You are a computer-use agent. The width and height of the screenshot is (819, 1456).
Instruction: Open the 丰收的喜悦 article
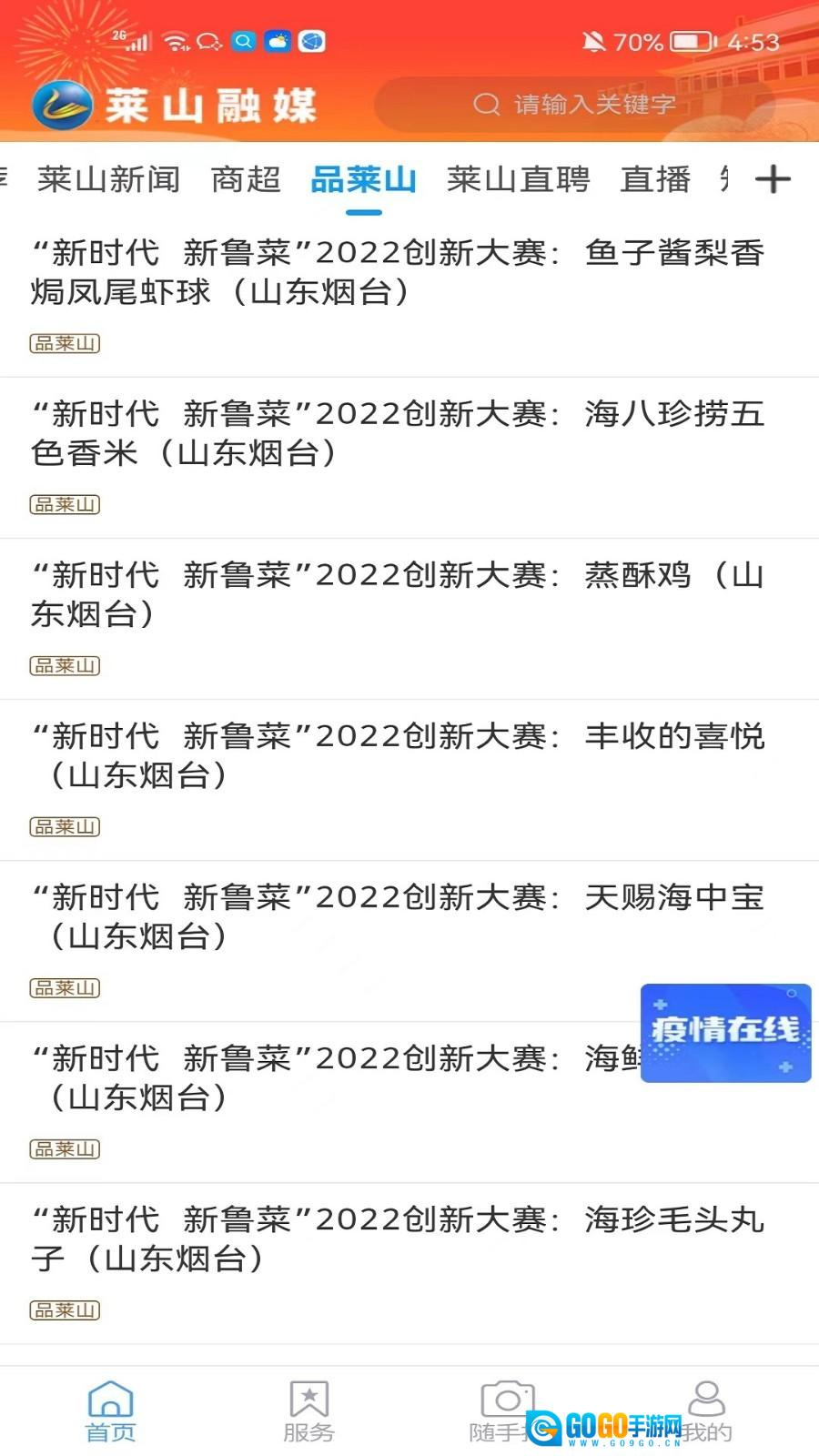pyautogui.click(x=399, y=755)
